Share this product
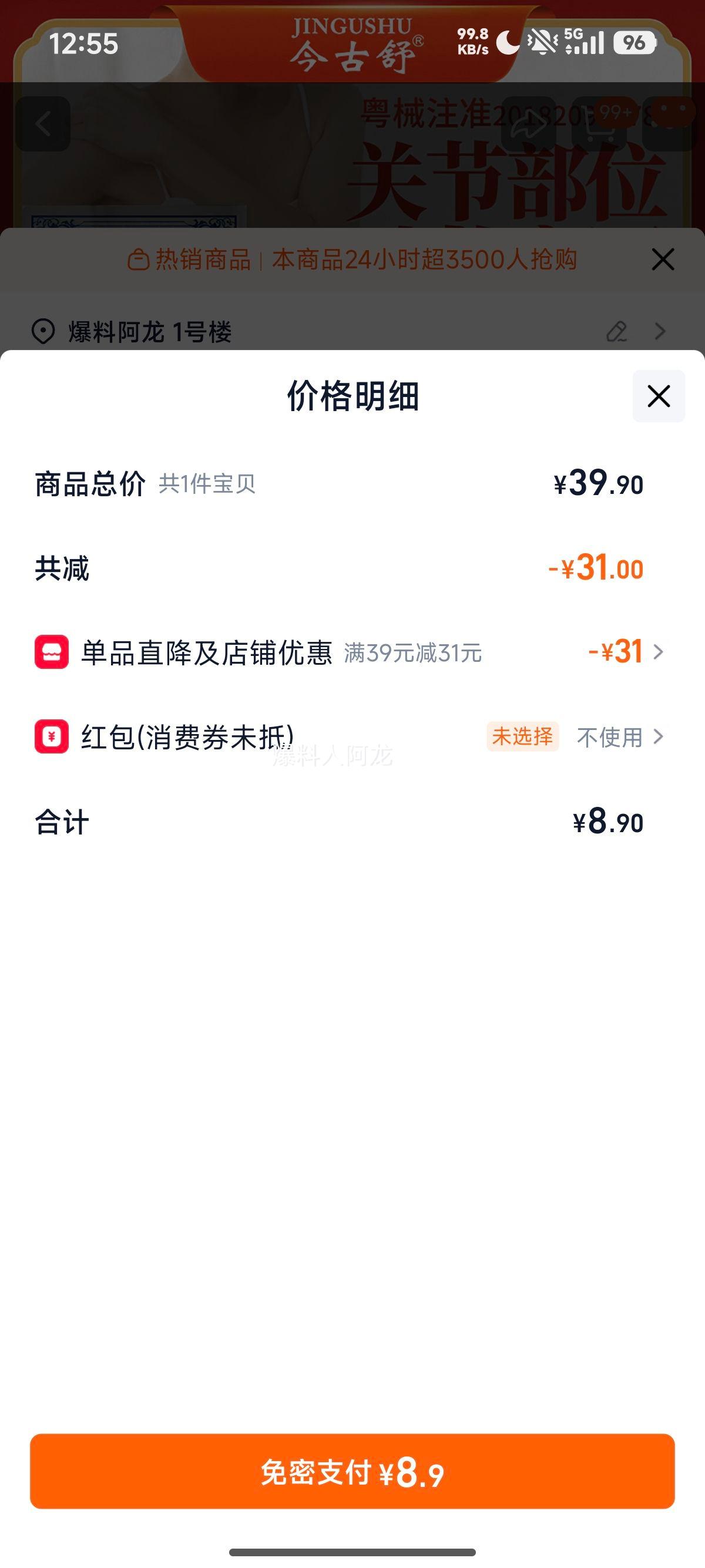 click(x=528, y=124)
